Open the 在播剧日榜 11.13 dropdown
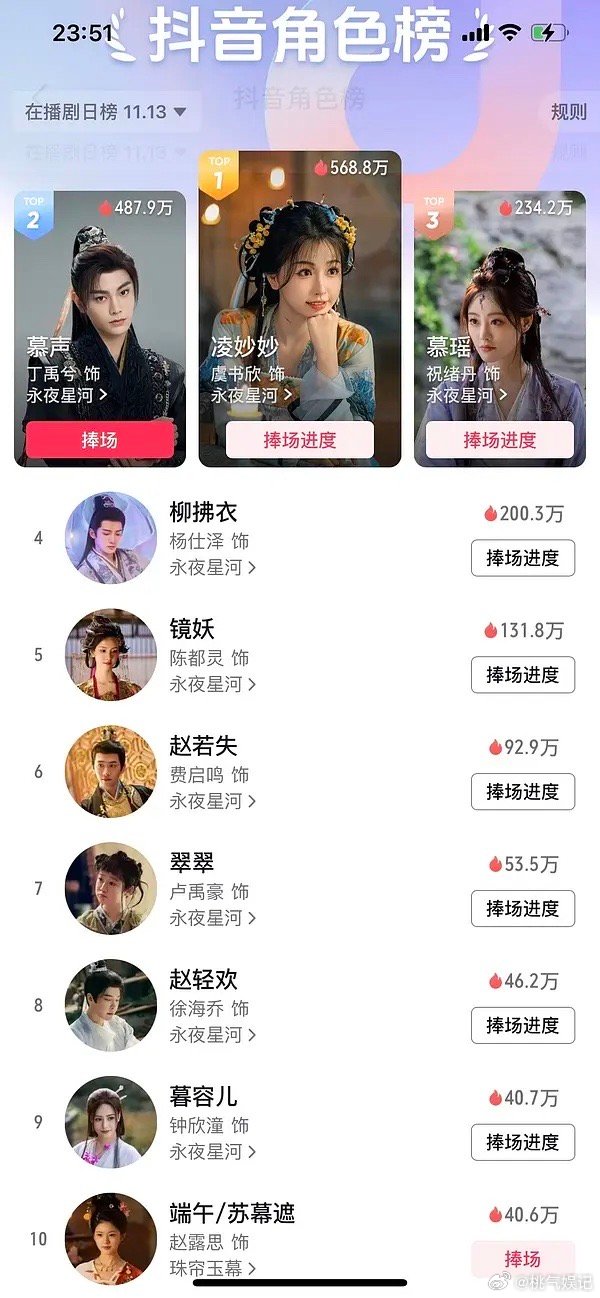Image resolution: width=600 pixels, height=1298 pixels. (x=106, y=112)
